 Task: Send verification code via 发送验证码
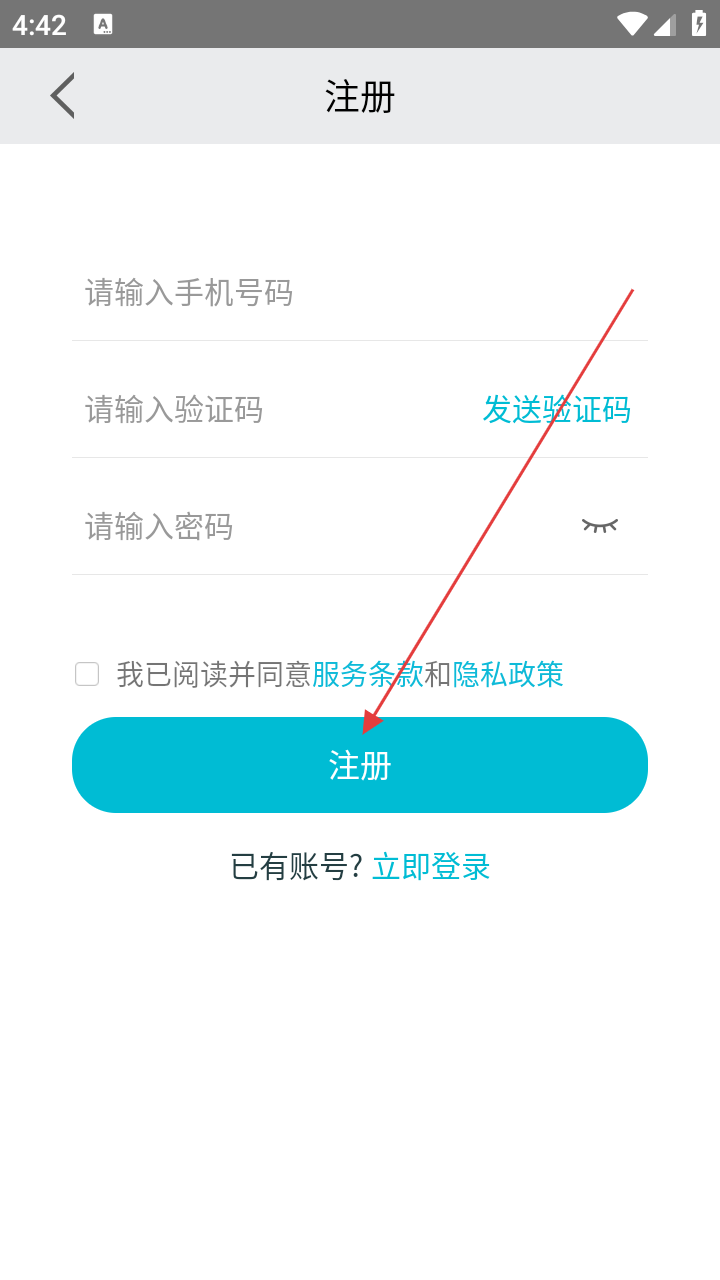point(556,410)
